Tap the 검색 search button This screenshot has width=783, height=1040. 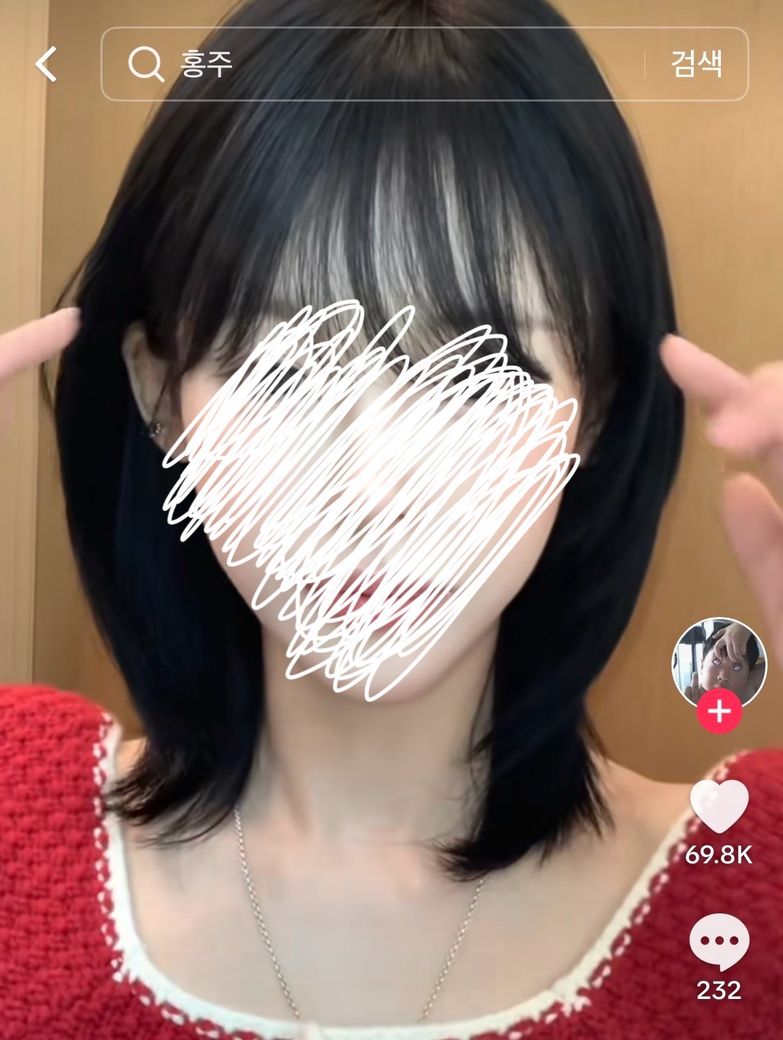pos(696,64)
